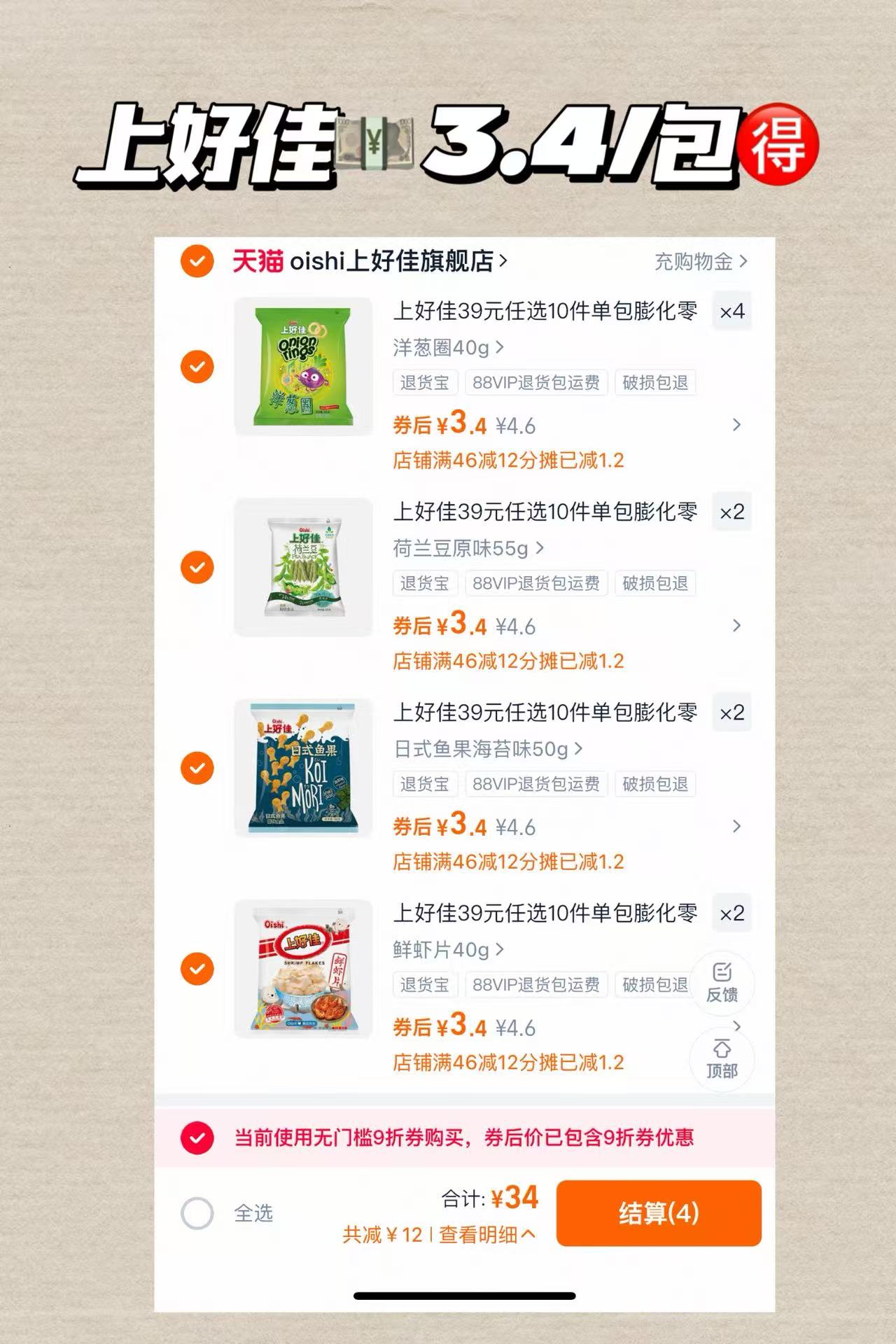Uncheck the 鲜虾片40g item checkbox

(197, 969)
